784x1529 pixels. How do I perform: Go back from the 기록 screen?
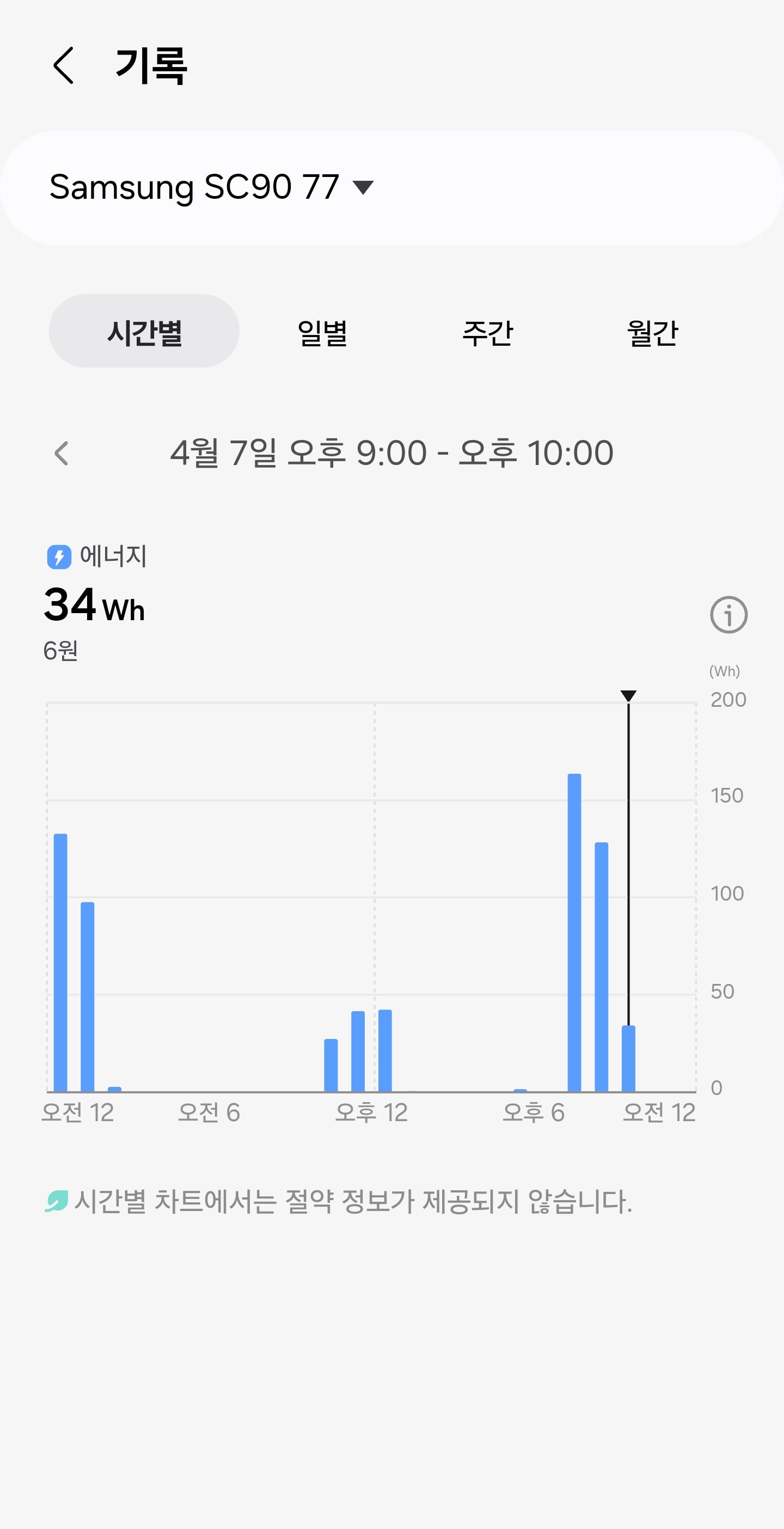point(64,65)
